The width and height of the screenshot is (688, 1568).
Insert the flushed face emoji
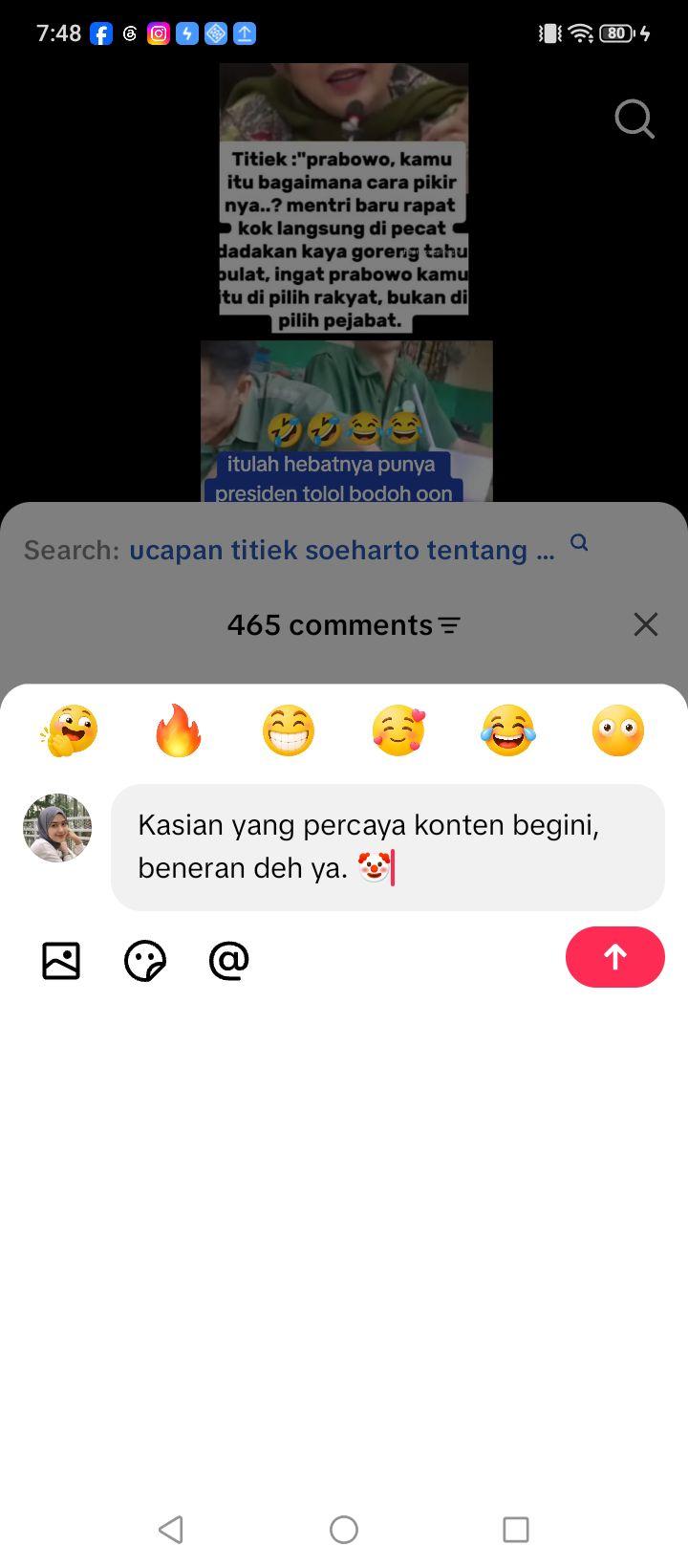(618, 730)
